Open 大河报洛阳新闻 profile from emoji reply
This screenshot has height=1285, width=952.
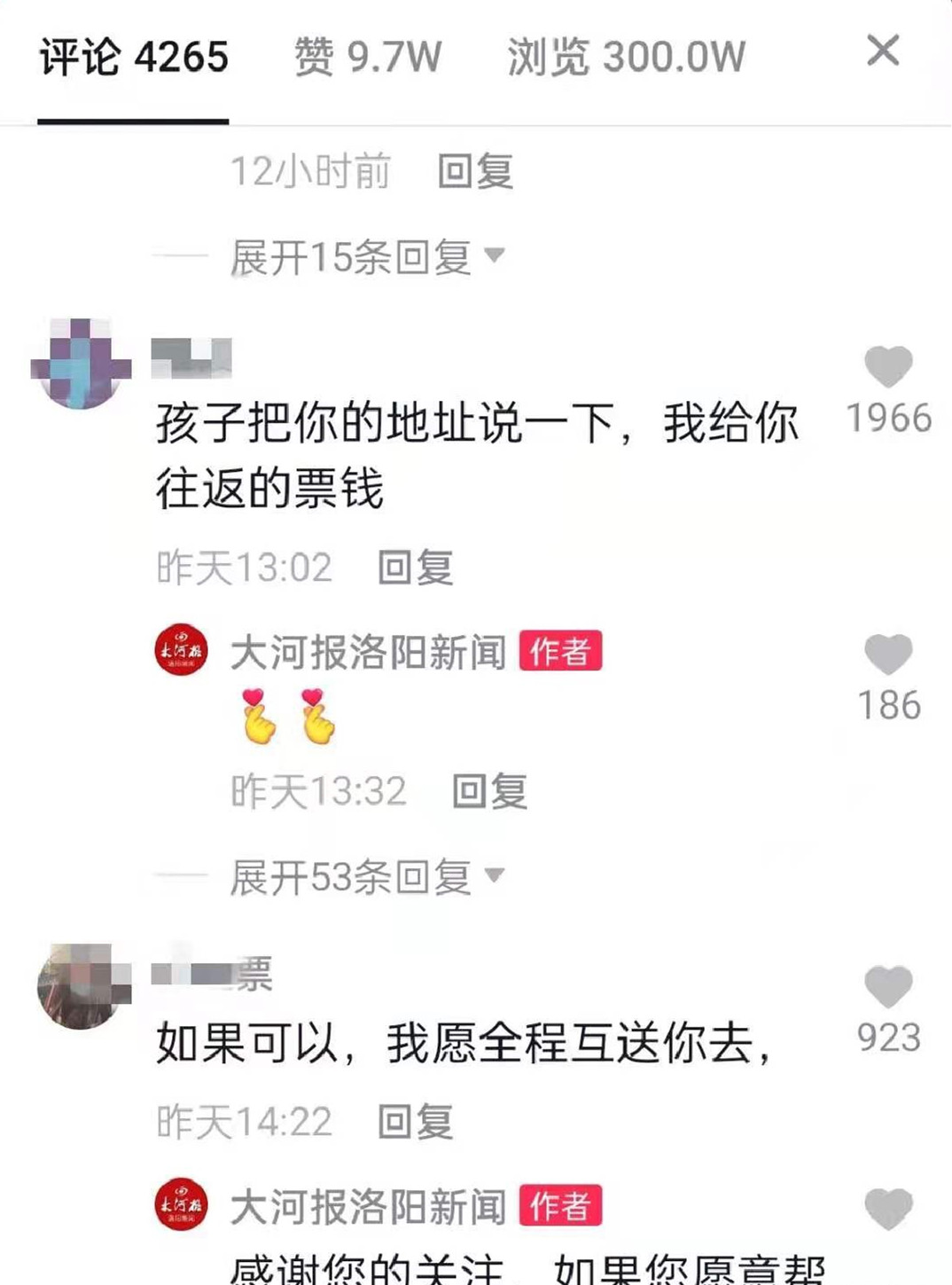click(x=367, y=653)
